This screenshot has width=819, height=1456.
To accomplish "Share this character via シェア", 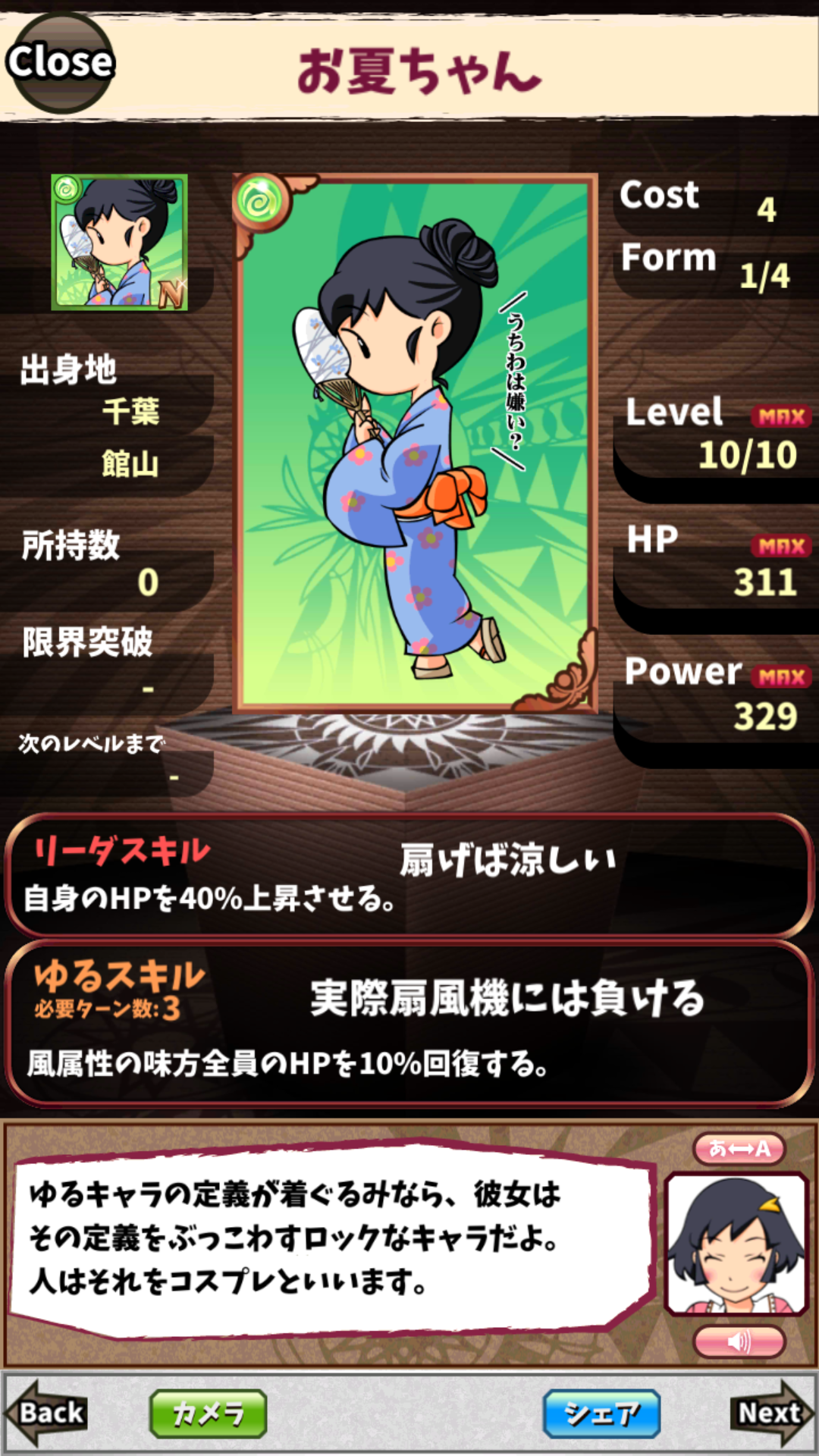I will click(x=601, y=1414).
